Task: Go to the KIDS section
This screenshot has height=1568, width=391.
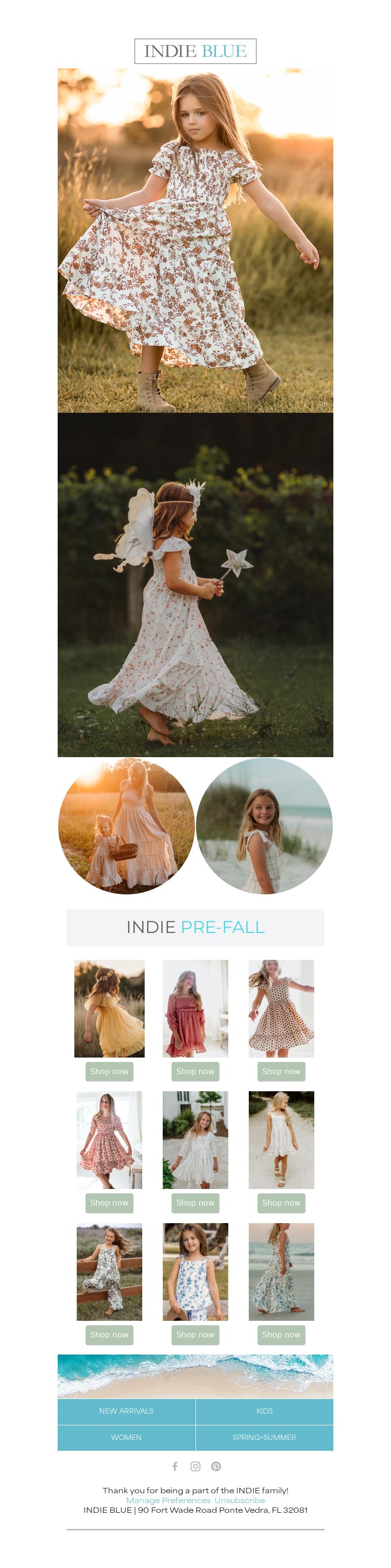Action: [x=264, y=1410]
